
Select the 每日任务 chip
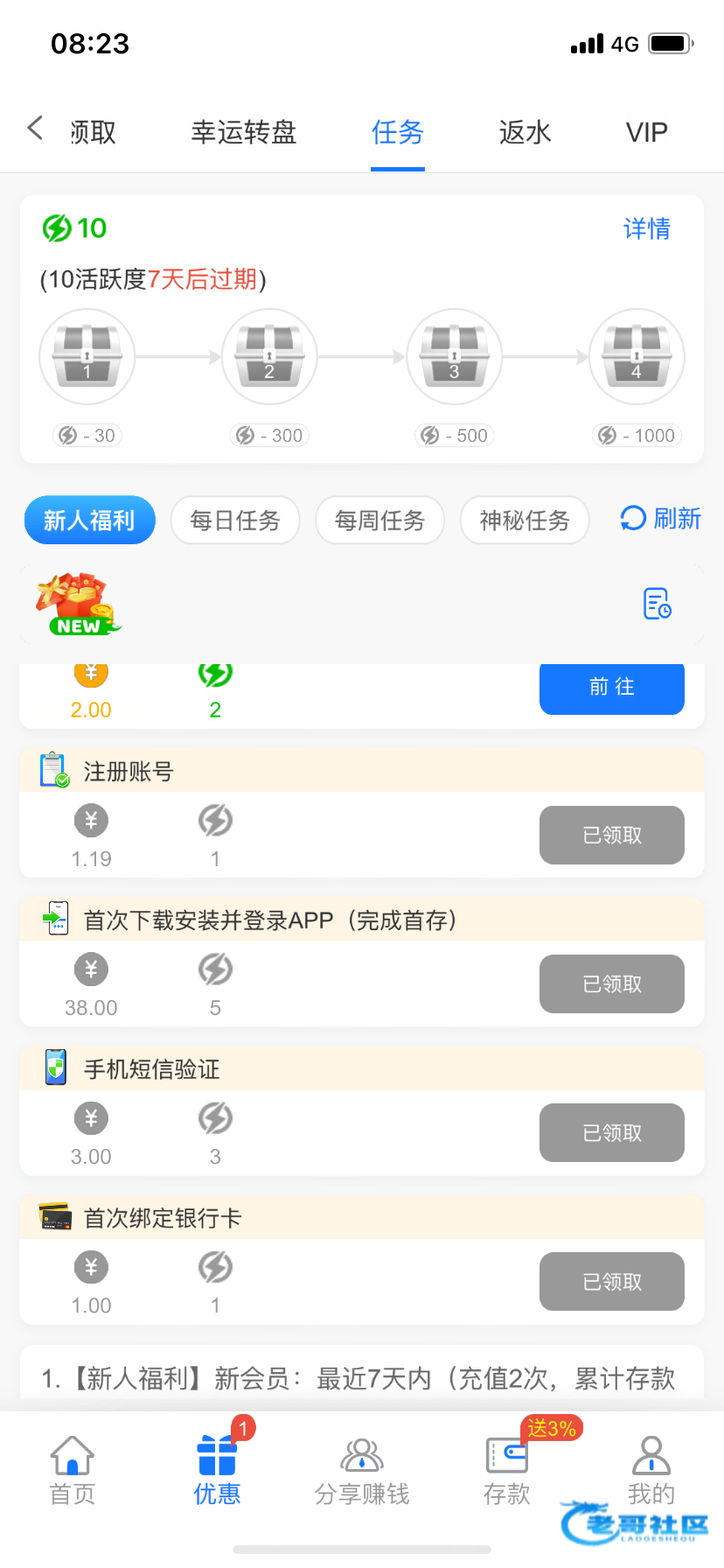pyautogui.click(x=235, y=521)
